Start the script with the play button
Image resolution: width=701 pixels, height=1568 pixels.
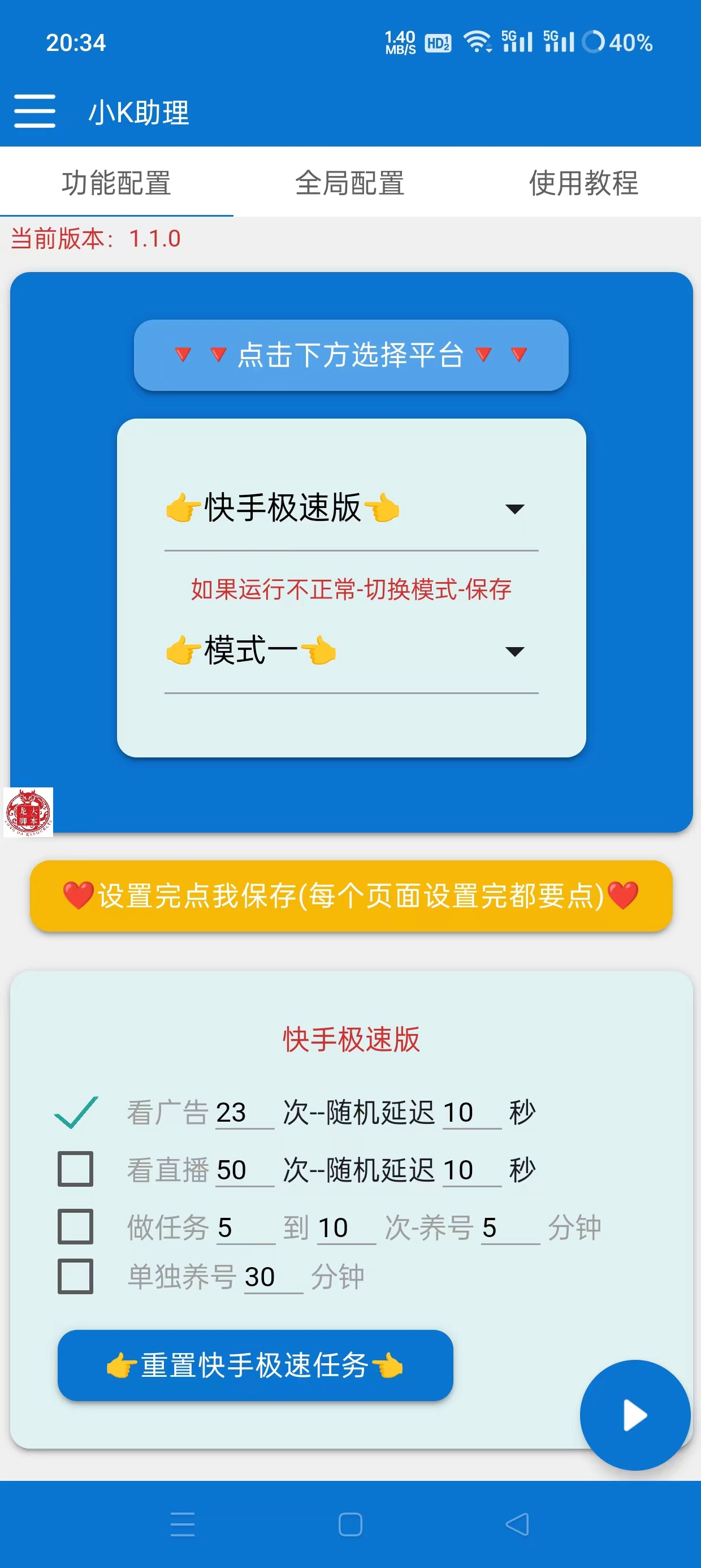tap(635, 1415)
